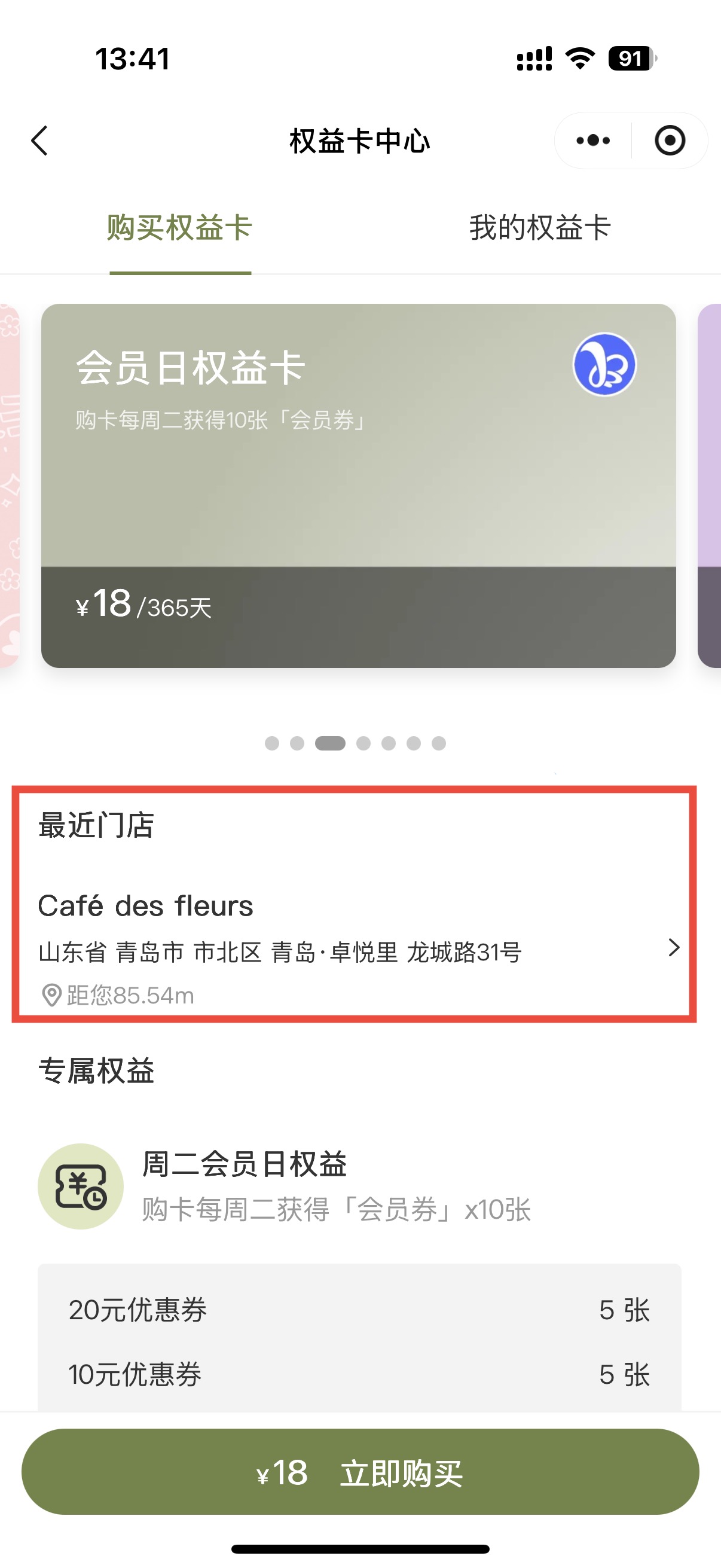Open the mini program more options menu

[x=592, y=141]
